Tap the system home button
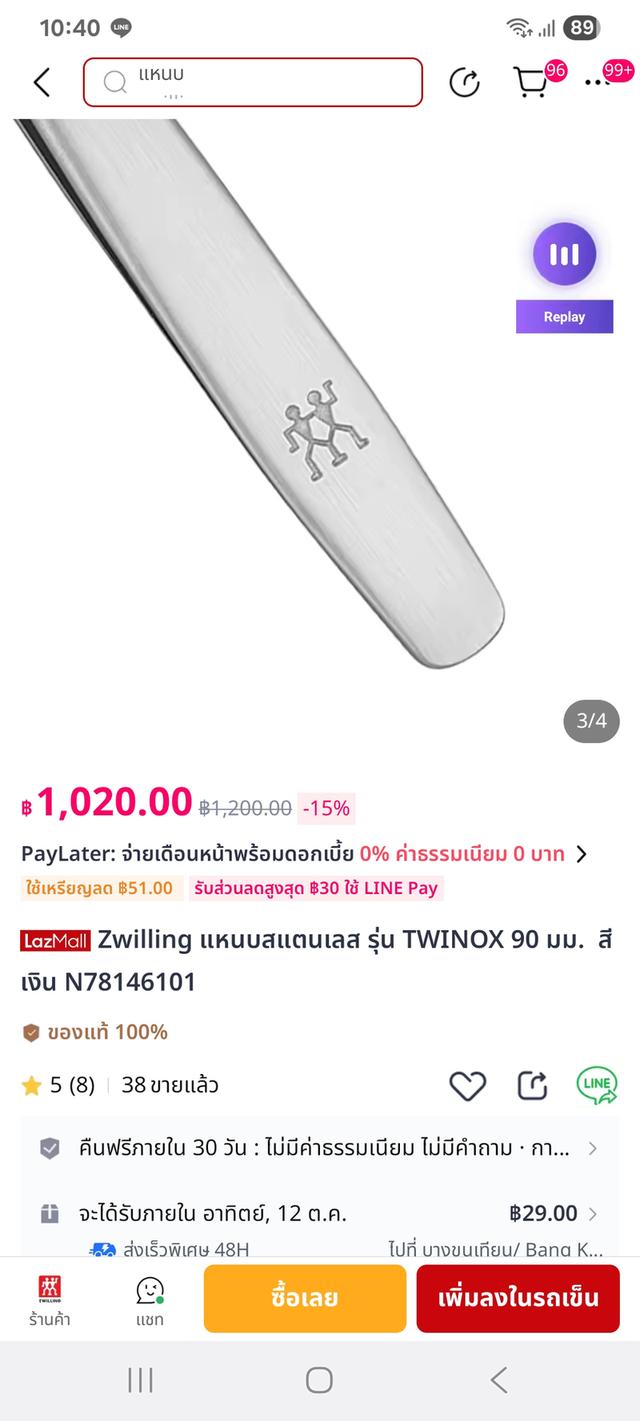 (x=319, y=1380)
